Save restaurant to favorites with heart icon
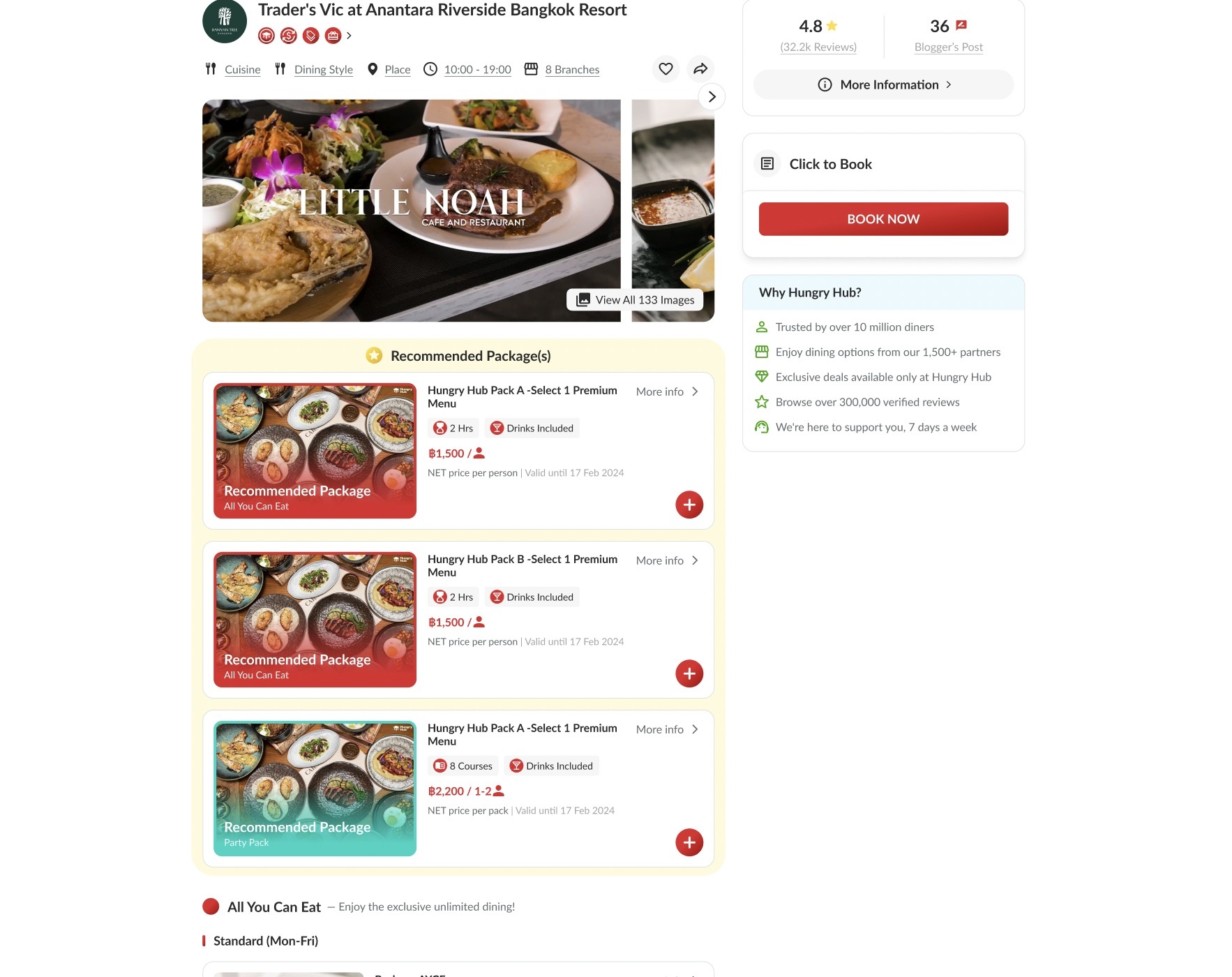Screen dimensions: 1232x977 point(666,69)
